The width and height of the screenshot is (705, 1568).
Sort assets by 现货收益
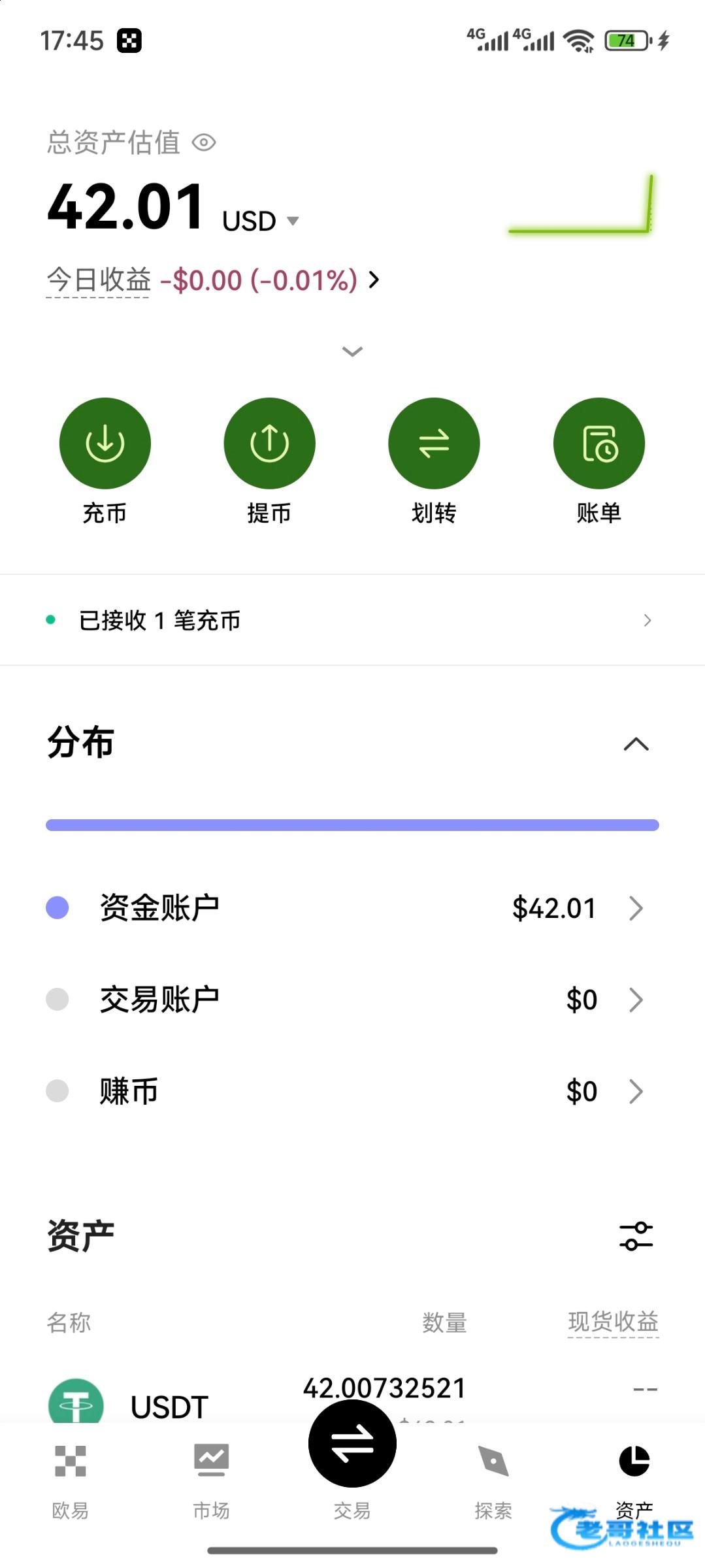point(613,1322)
